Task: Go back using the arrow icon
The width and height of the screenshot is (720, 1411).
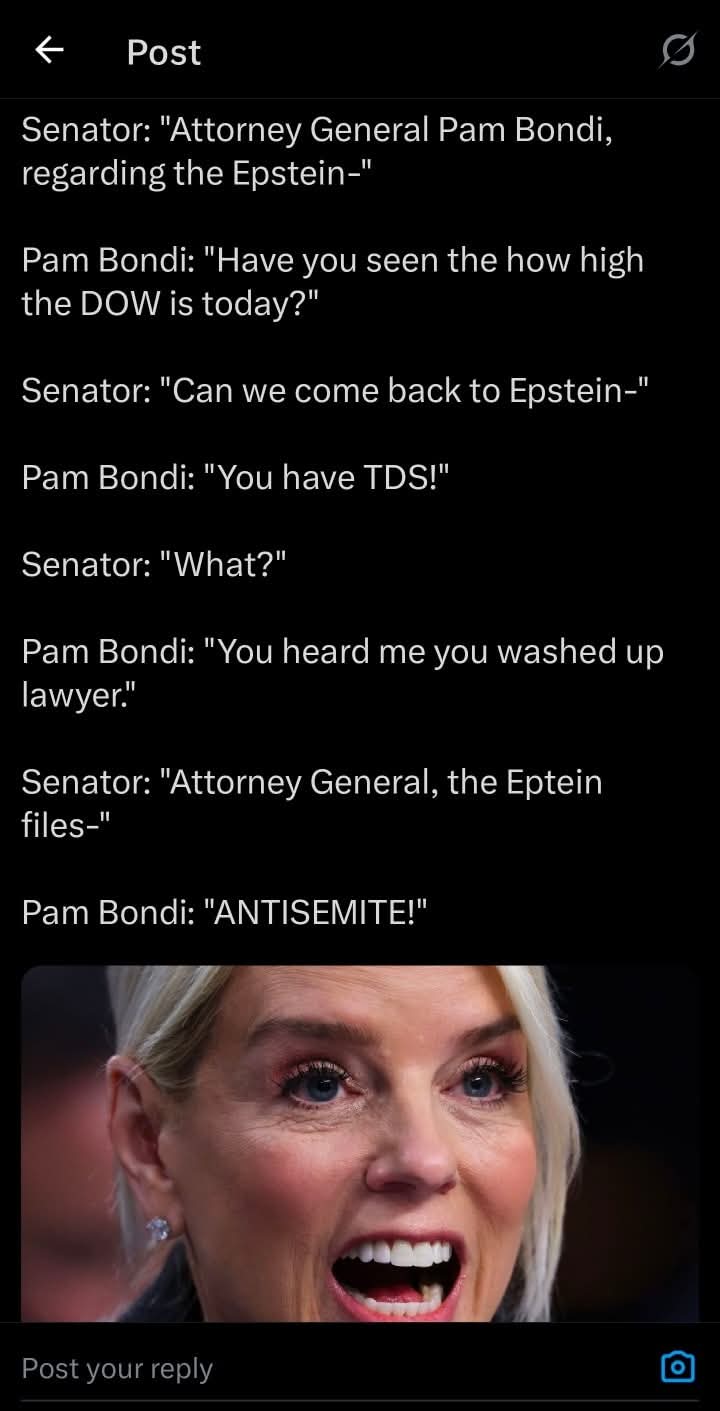Action: [50, 51]
